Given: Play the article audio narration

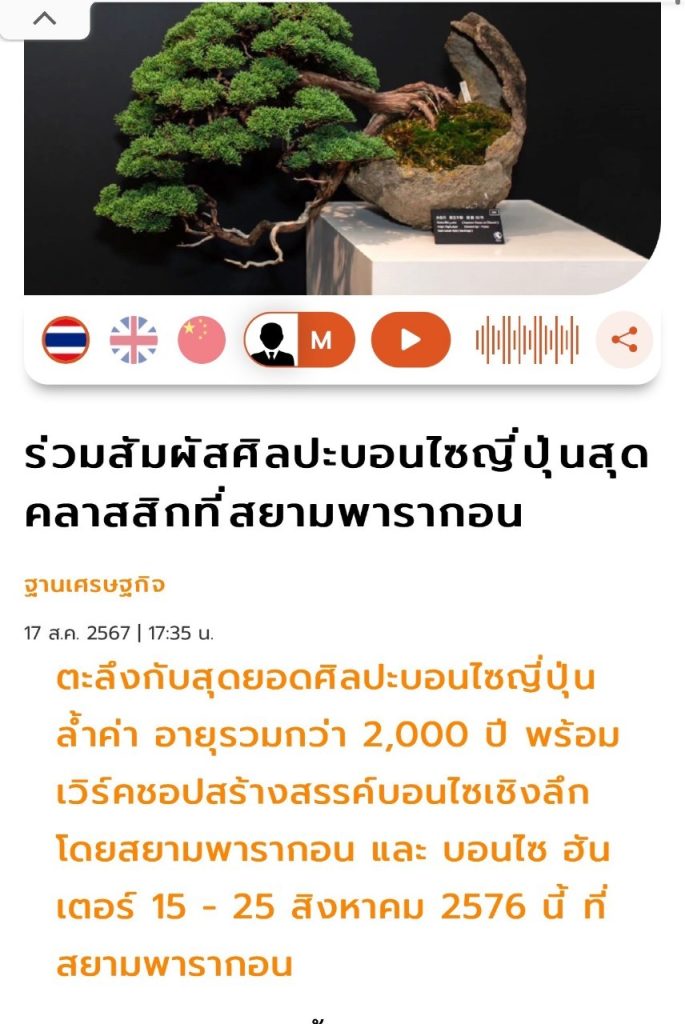Looking at the screenshot, I should point(411,340).
